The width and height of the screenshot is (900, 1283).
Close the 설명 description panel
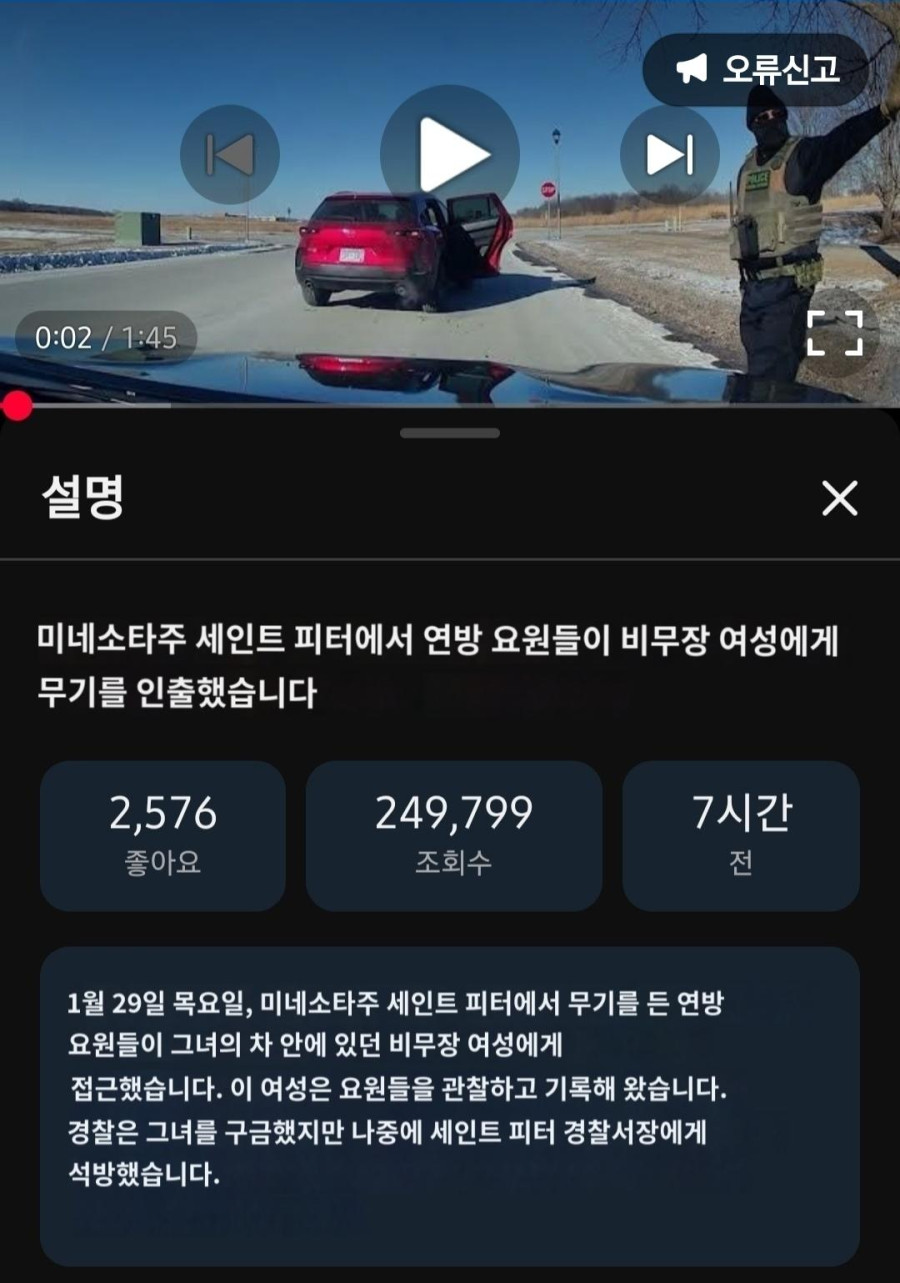839,498
